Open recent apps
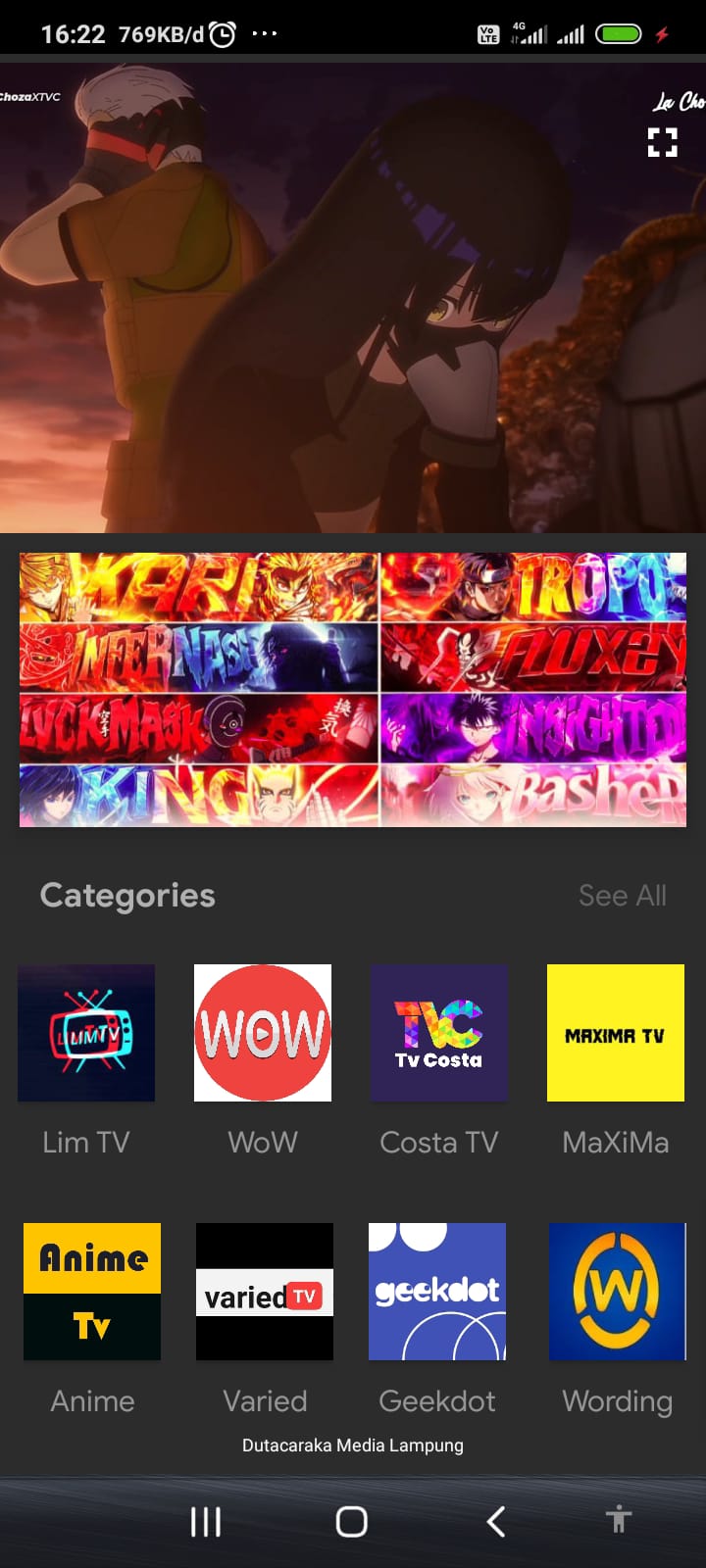 pyautogui.click(x=206, y=1521)
